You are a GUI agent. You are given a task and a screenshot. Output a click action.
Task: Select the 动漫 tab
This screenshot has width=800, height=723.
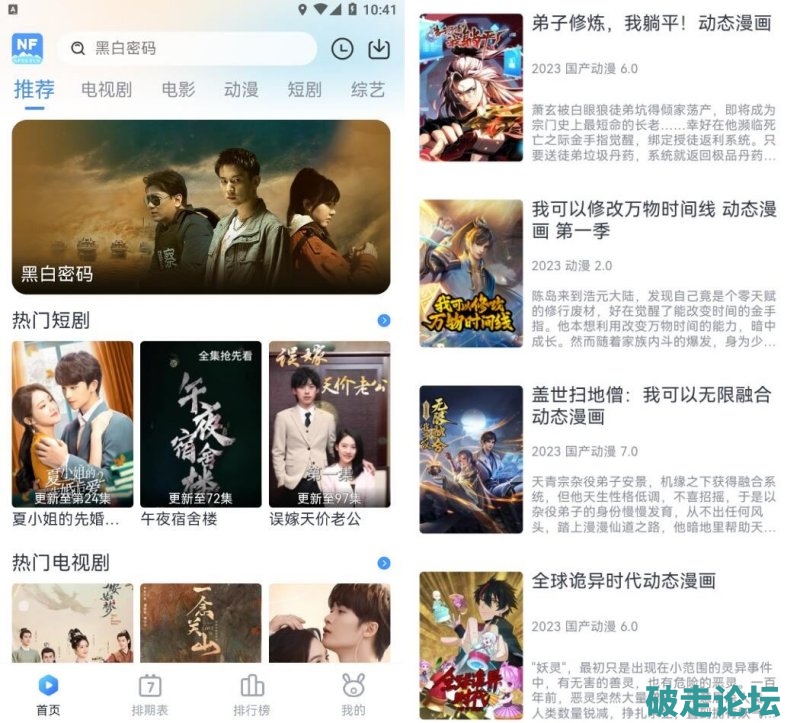241,89
